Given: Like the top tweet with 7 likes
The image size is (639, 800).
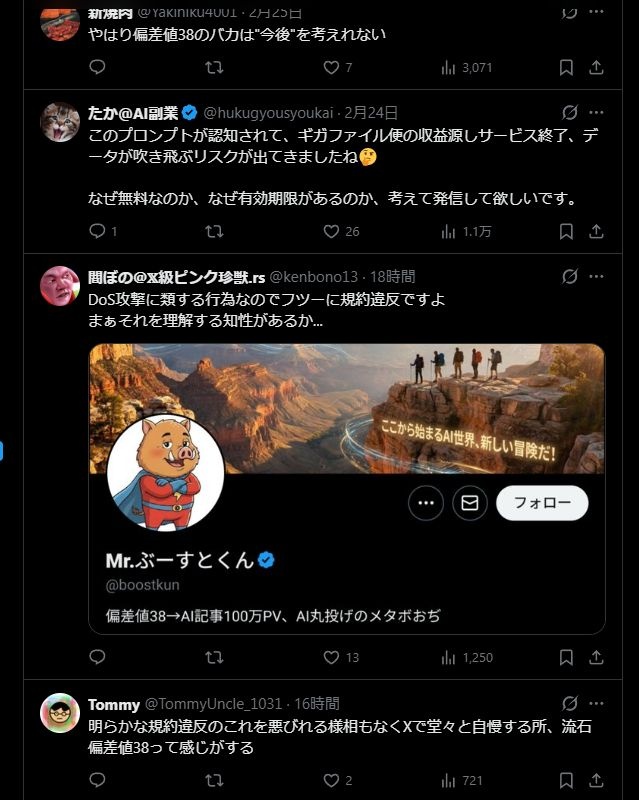Looking at the screenshot, I should 332,67.
